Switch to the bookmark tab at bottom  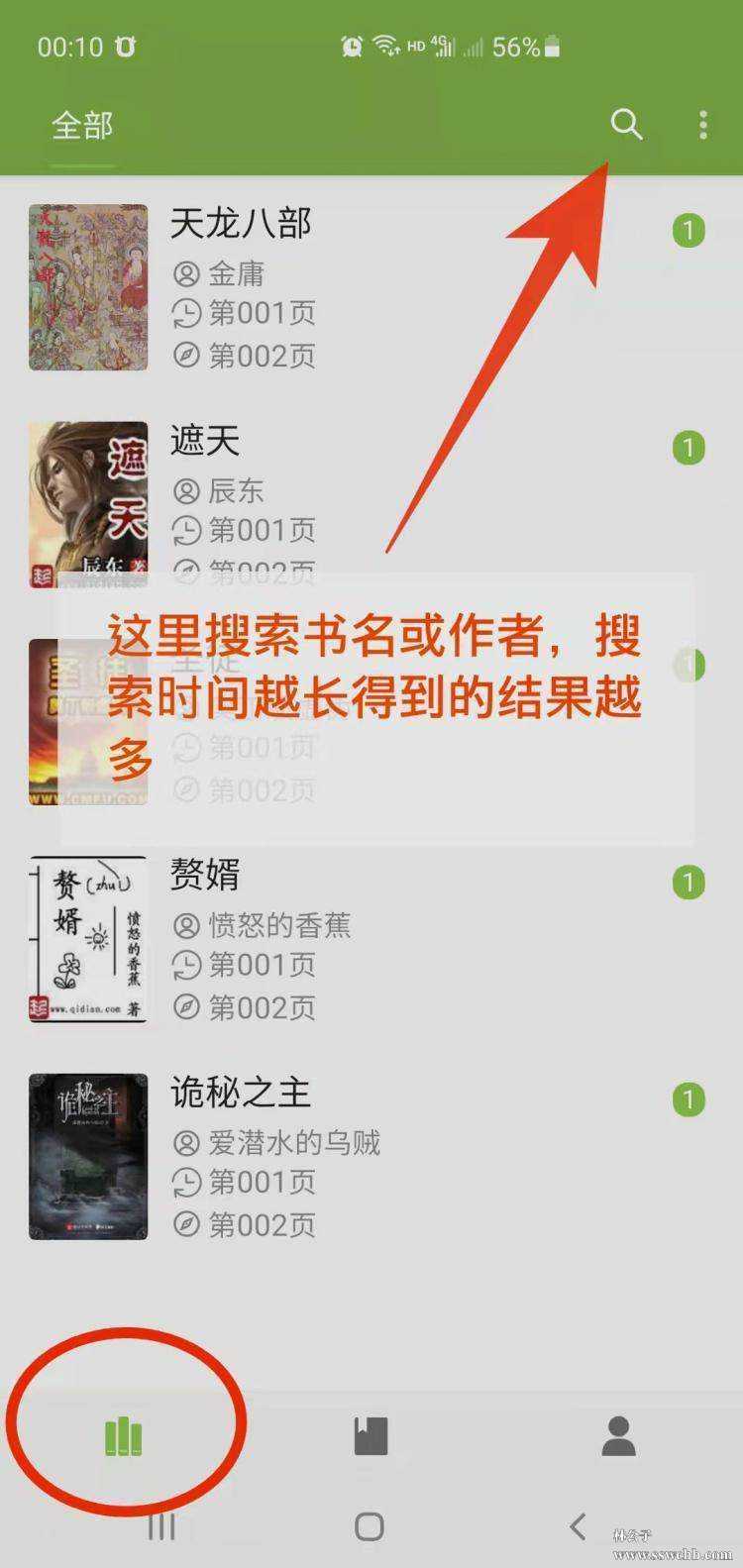pos(371,1436)
